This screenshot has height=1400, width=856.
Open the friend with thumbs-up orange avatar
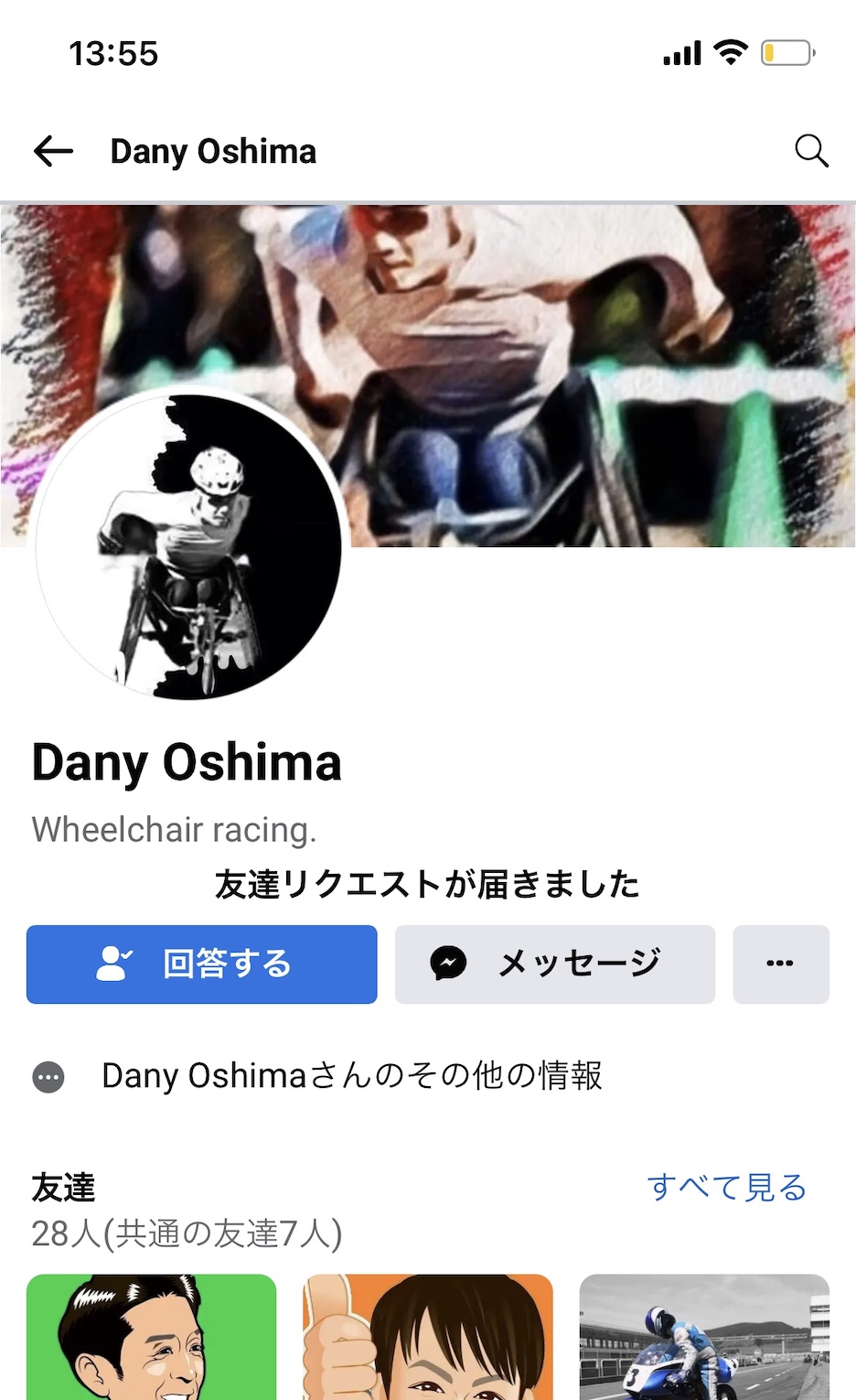428,1336
